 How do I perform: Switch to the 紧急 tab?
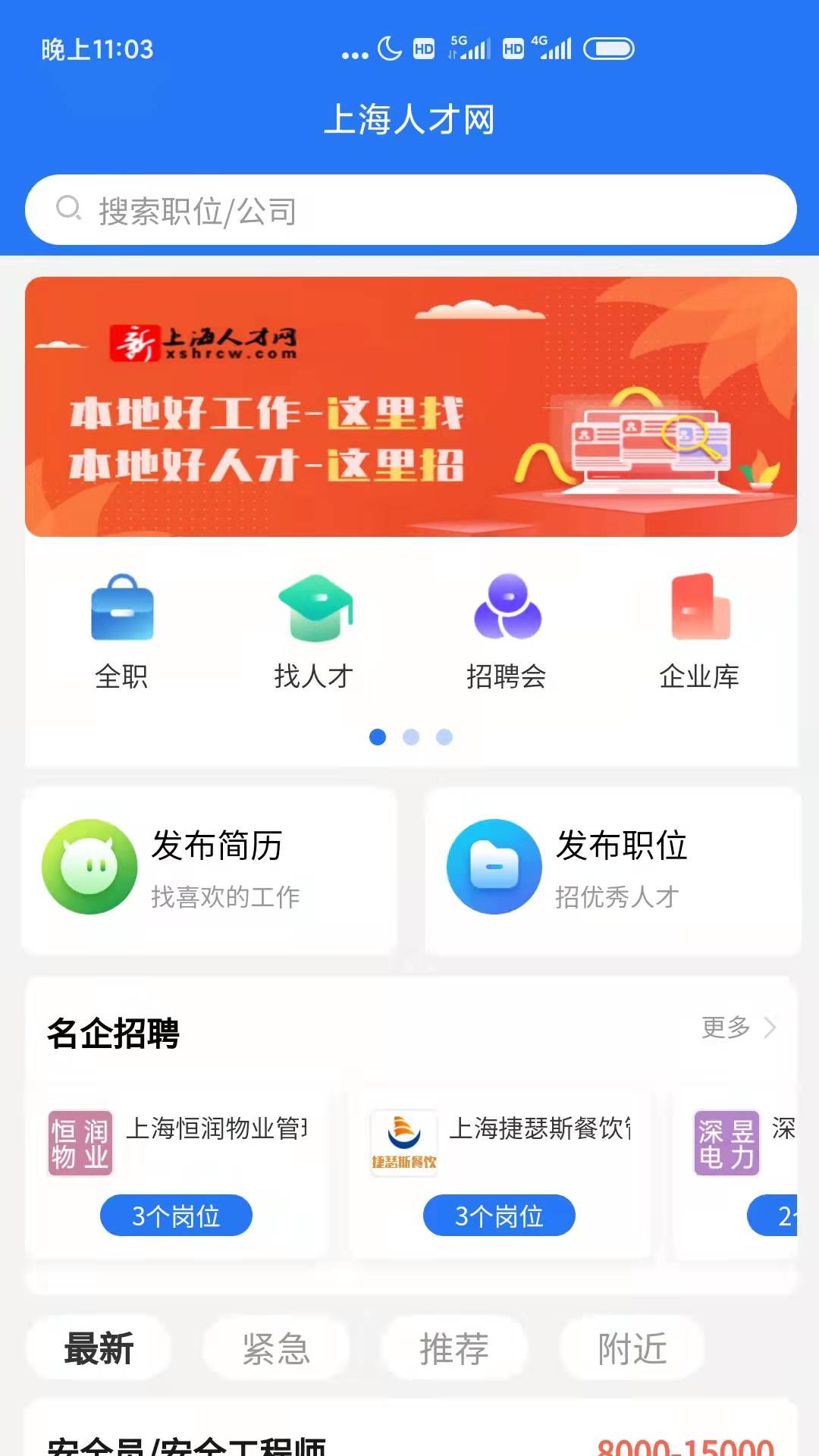click(276, 1348)
